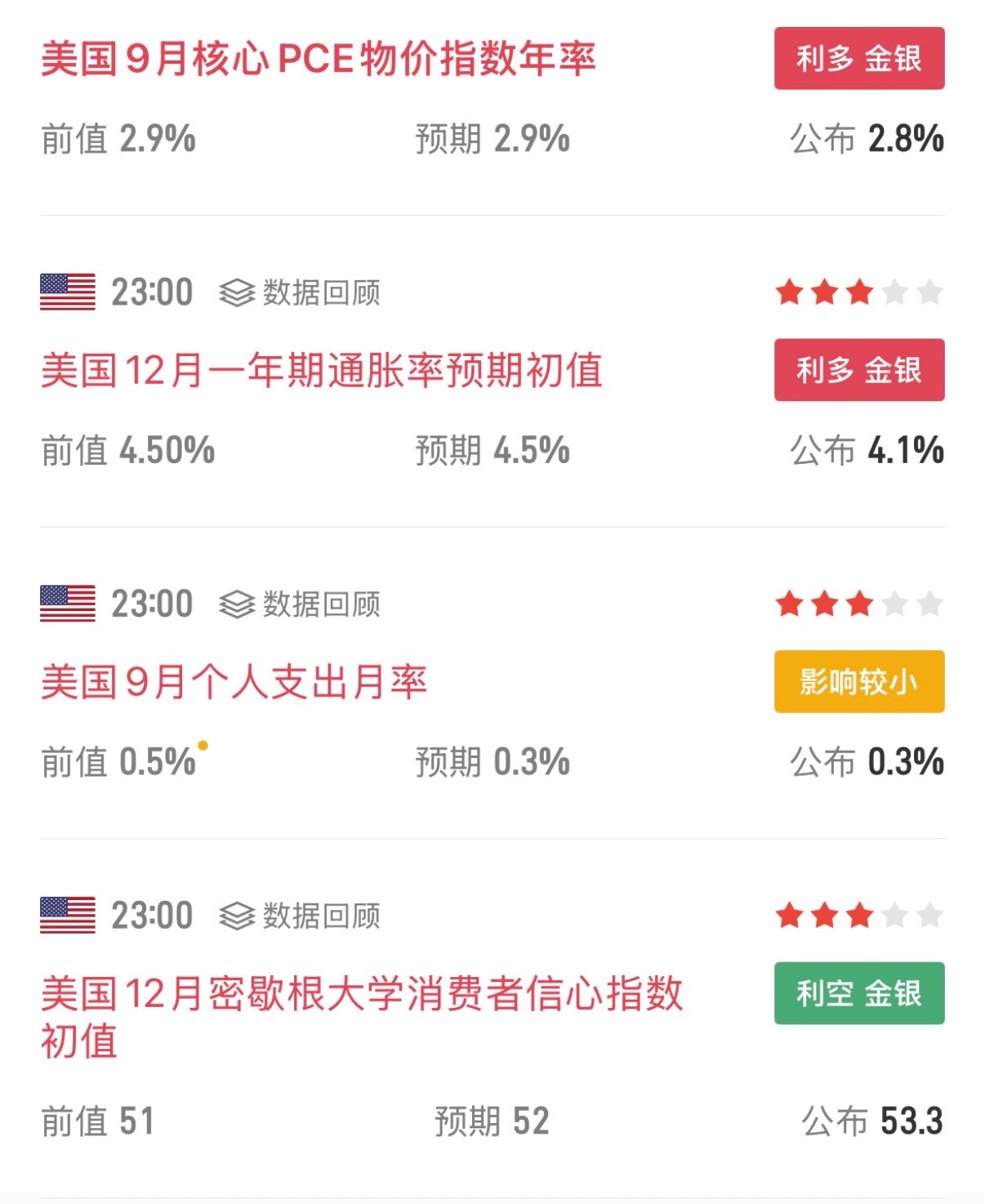This screenshot has height=1204, width=985.
Task: Toggle the fourth gray star on the inflation row
Action: tap(894, 292)
